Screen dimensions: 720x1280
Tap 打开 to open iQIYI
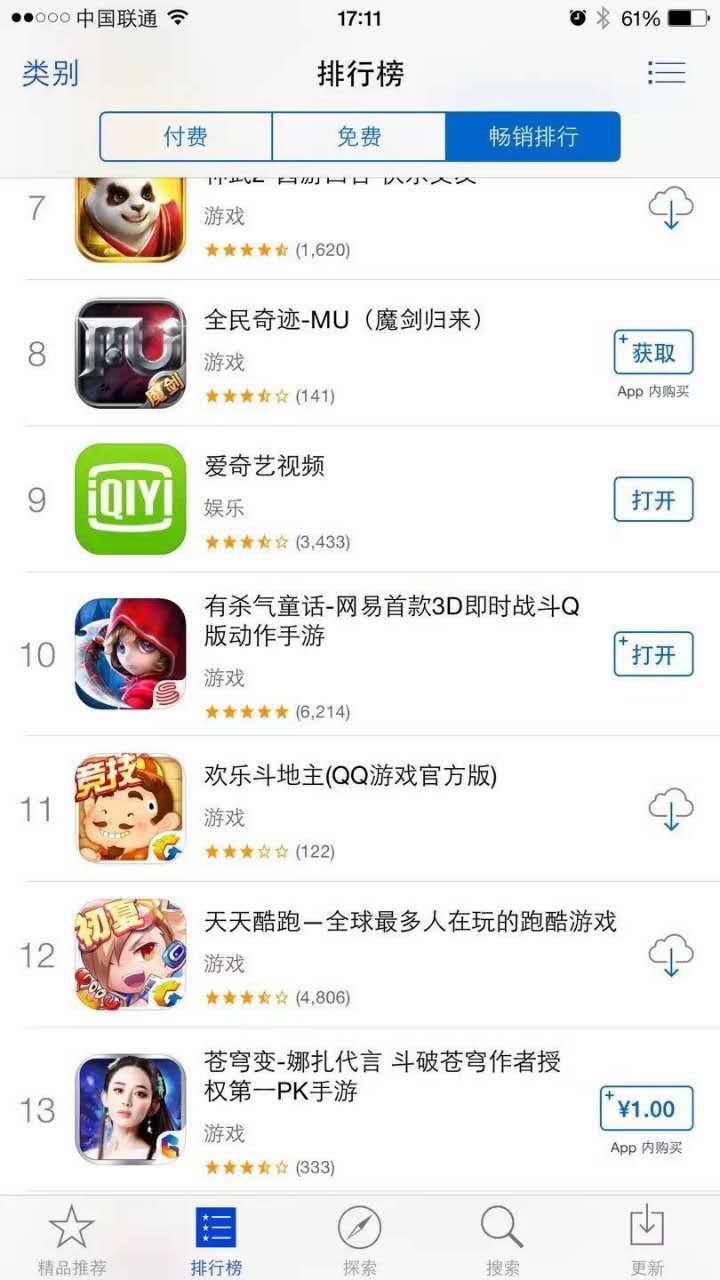click(653, 500)
